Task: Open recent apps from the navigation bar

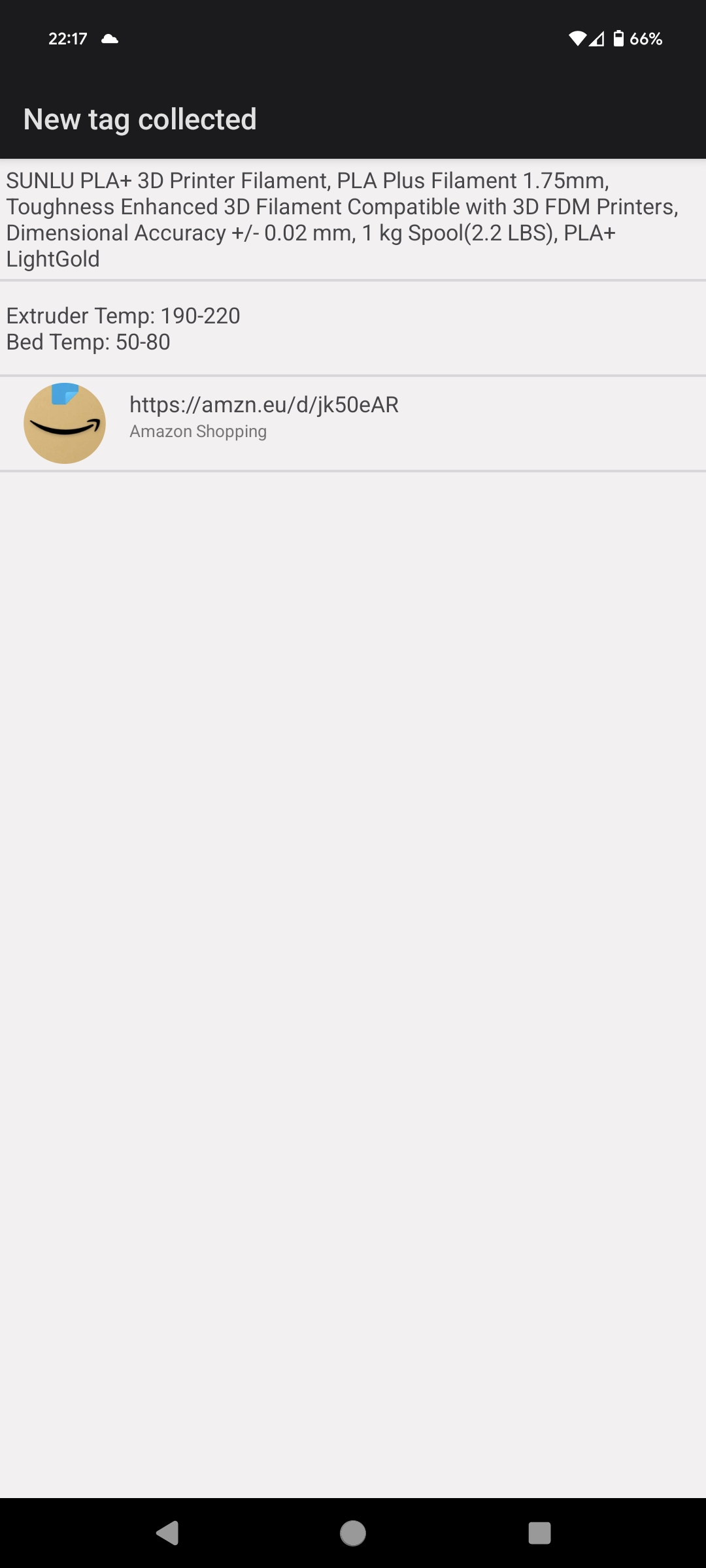Action: 539,1533
